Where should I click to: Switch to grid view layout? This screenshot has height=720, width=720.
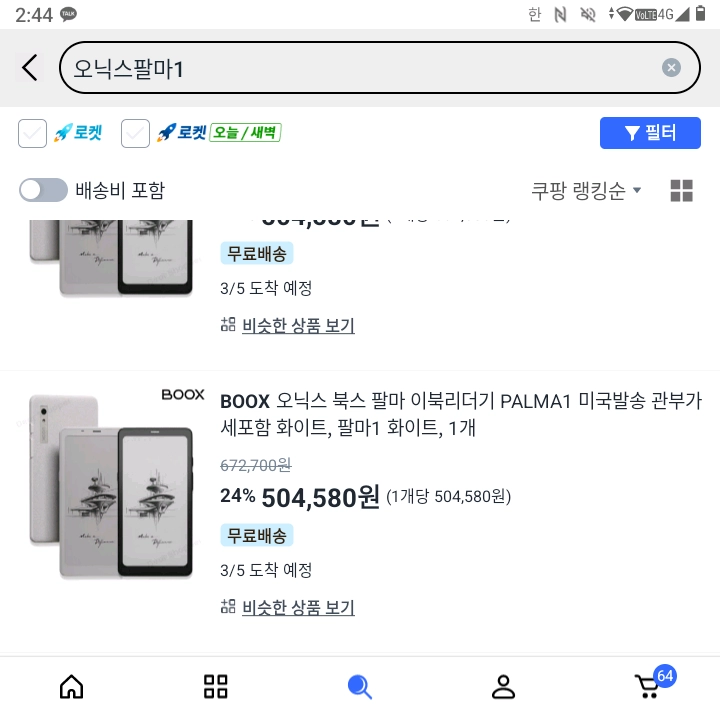(681, 190)
